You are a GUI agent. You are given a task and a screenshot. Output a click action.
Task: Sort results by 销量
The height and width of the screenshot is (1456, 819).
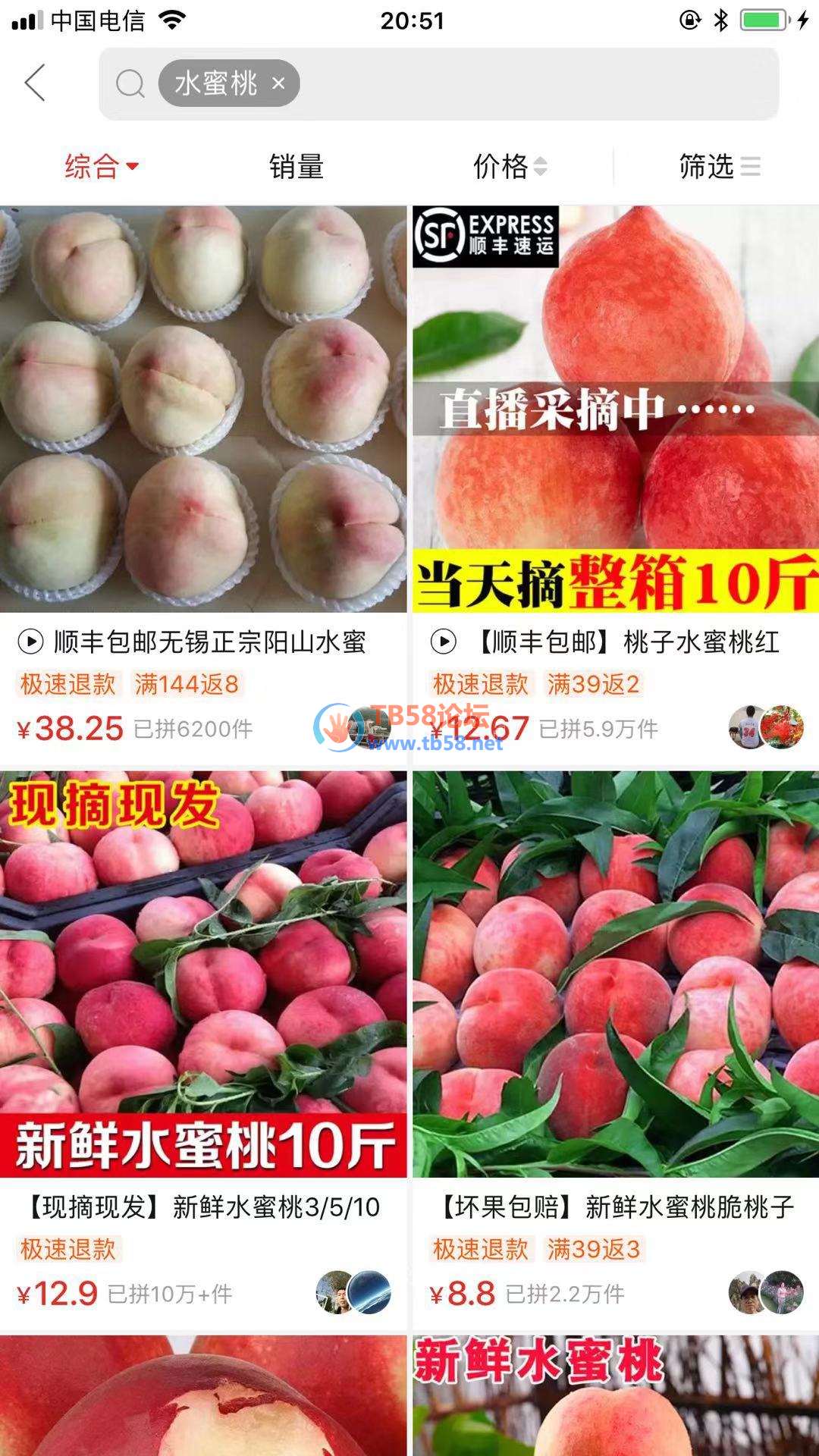coord(297,166)
